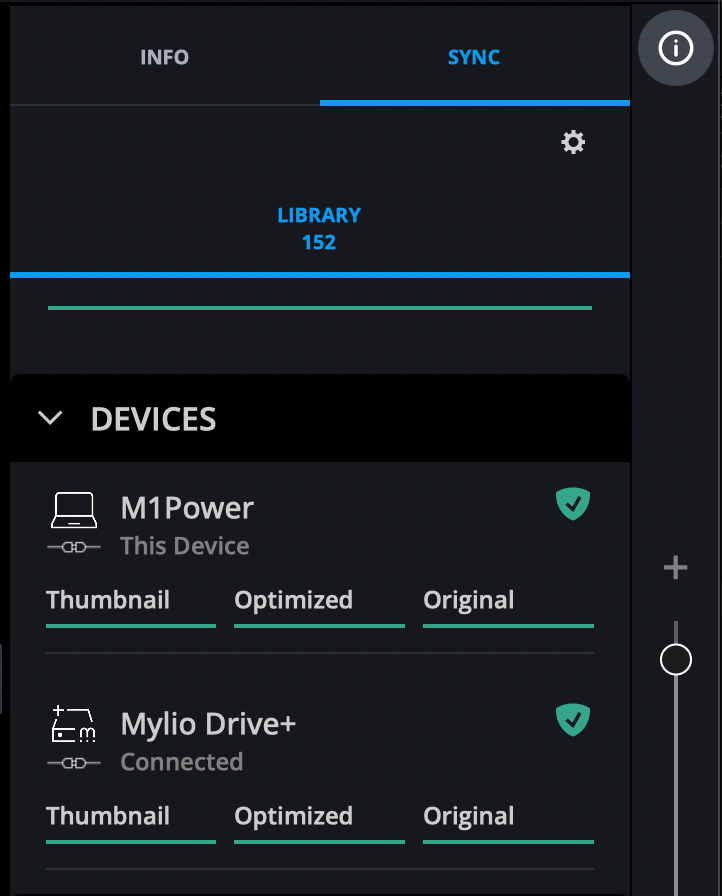Viewport: 722px width, 896px height.
Task: Select Original under M1Power
Action: click(x=469, y=600)
